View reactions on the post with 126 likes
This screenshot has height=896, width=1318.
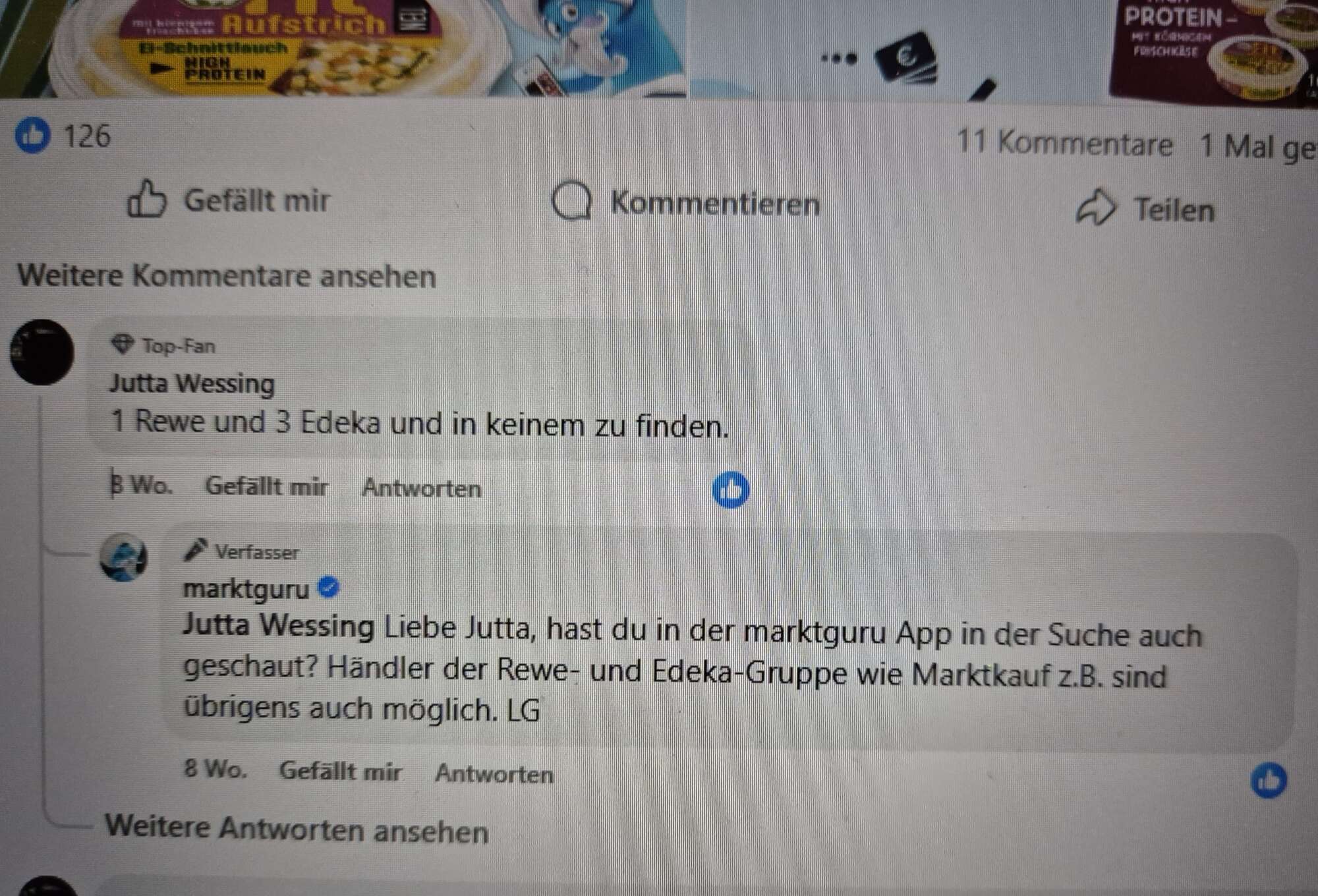[63, 136]
